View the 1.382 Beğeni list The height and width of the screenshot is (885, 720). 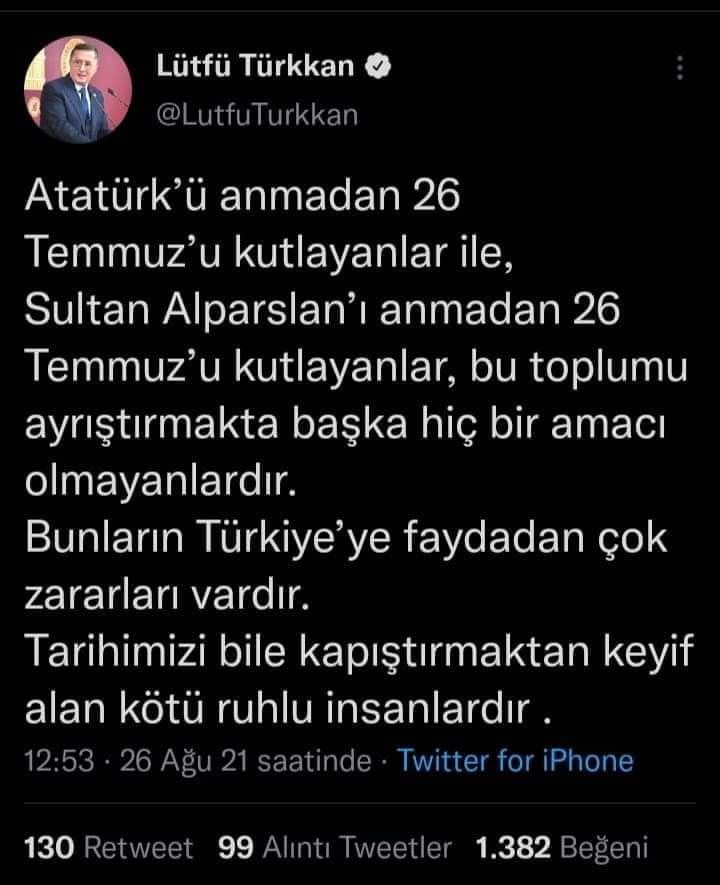tap(562, 849)
